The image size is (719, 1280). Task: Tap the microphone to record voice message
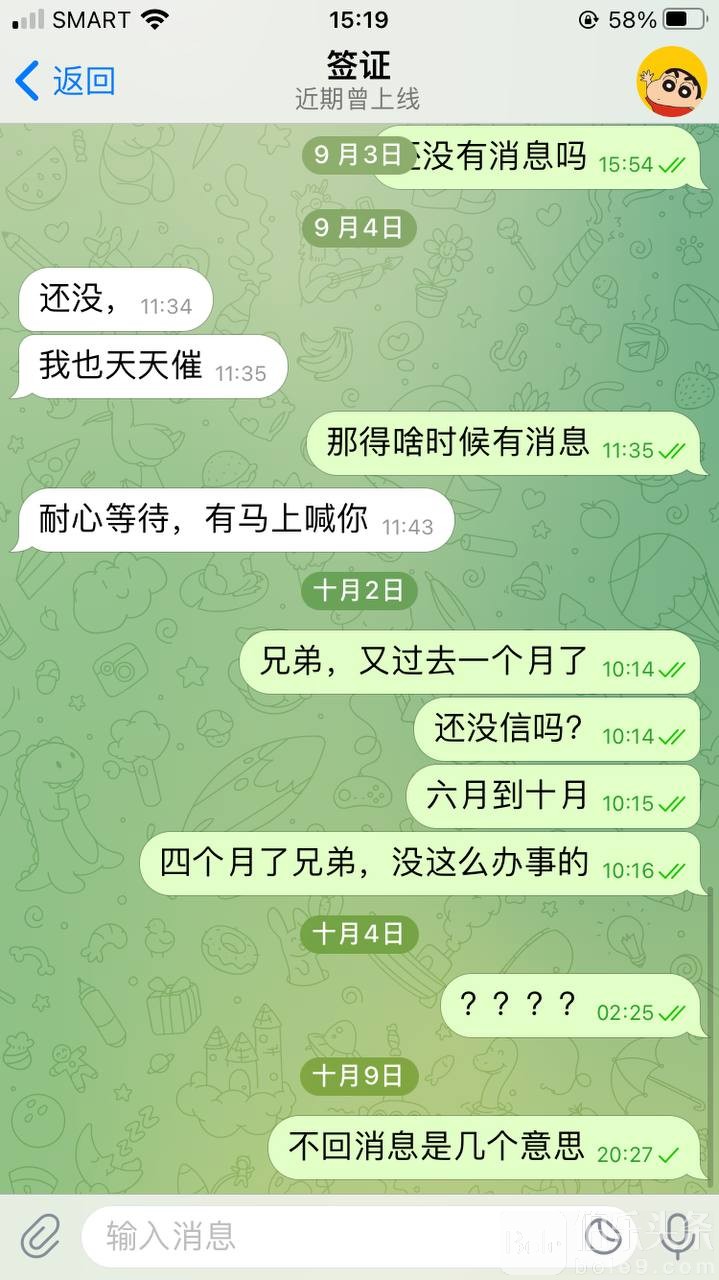pyautogui.click(x=680, y=1237)
